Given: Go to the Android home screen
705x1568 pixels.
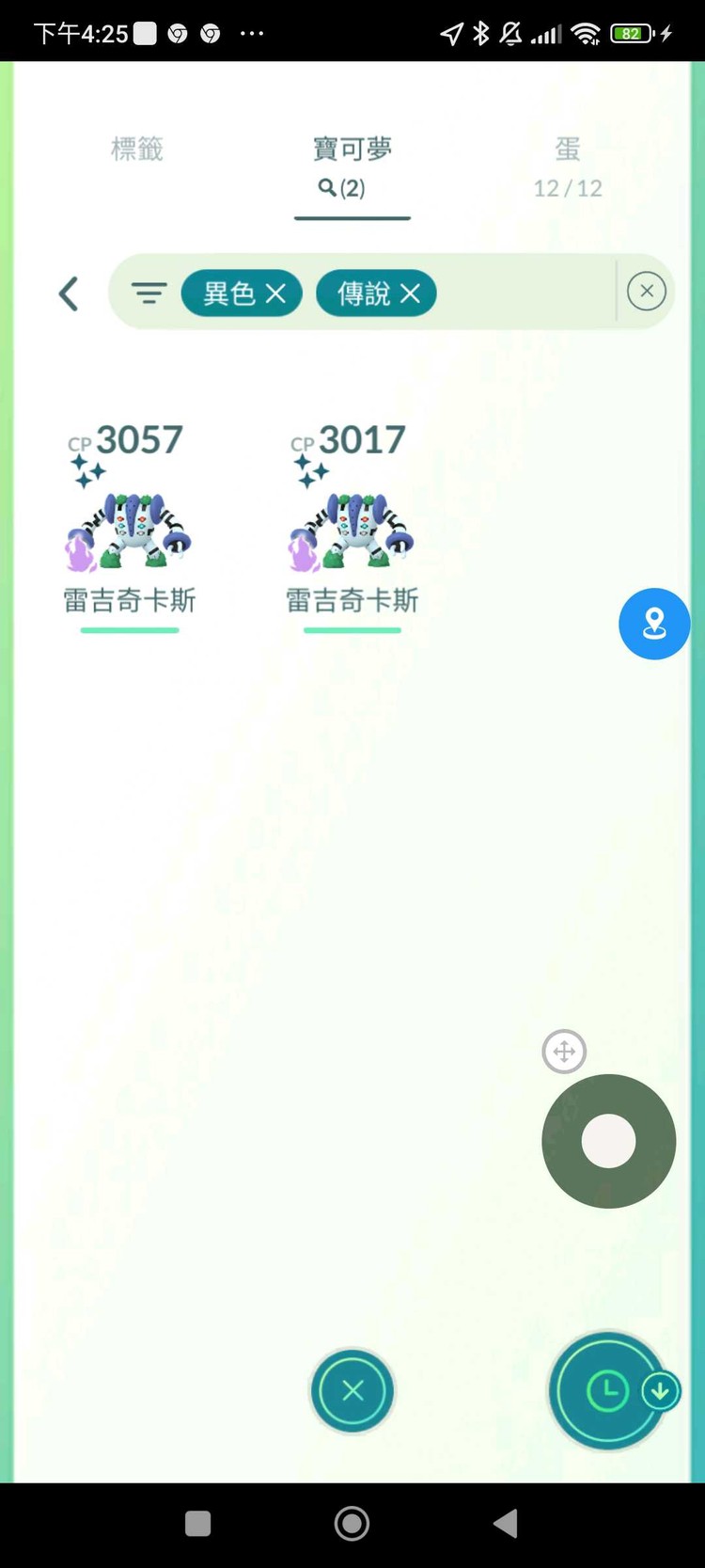Looking at the screenshot, I should tap(352, 1524).
